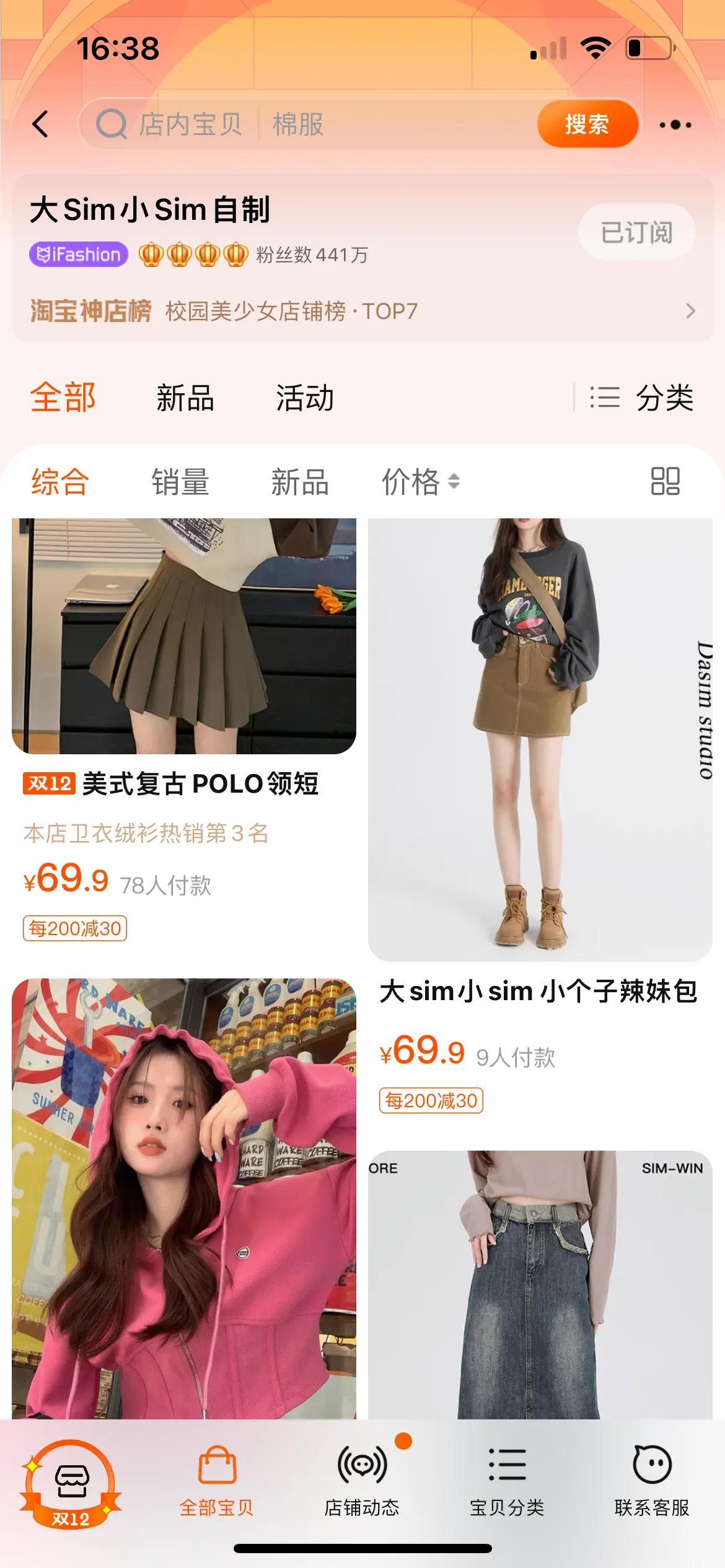Tap the orange 搜索 button
Screen dimensions: 725x1568
tap(587, 124)
